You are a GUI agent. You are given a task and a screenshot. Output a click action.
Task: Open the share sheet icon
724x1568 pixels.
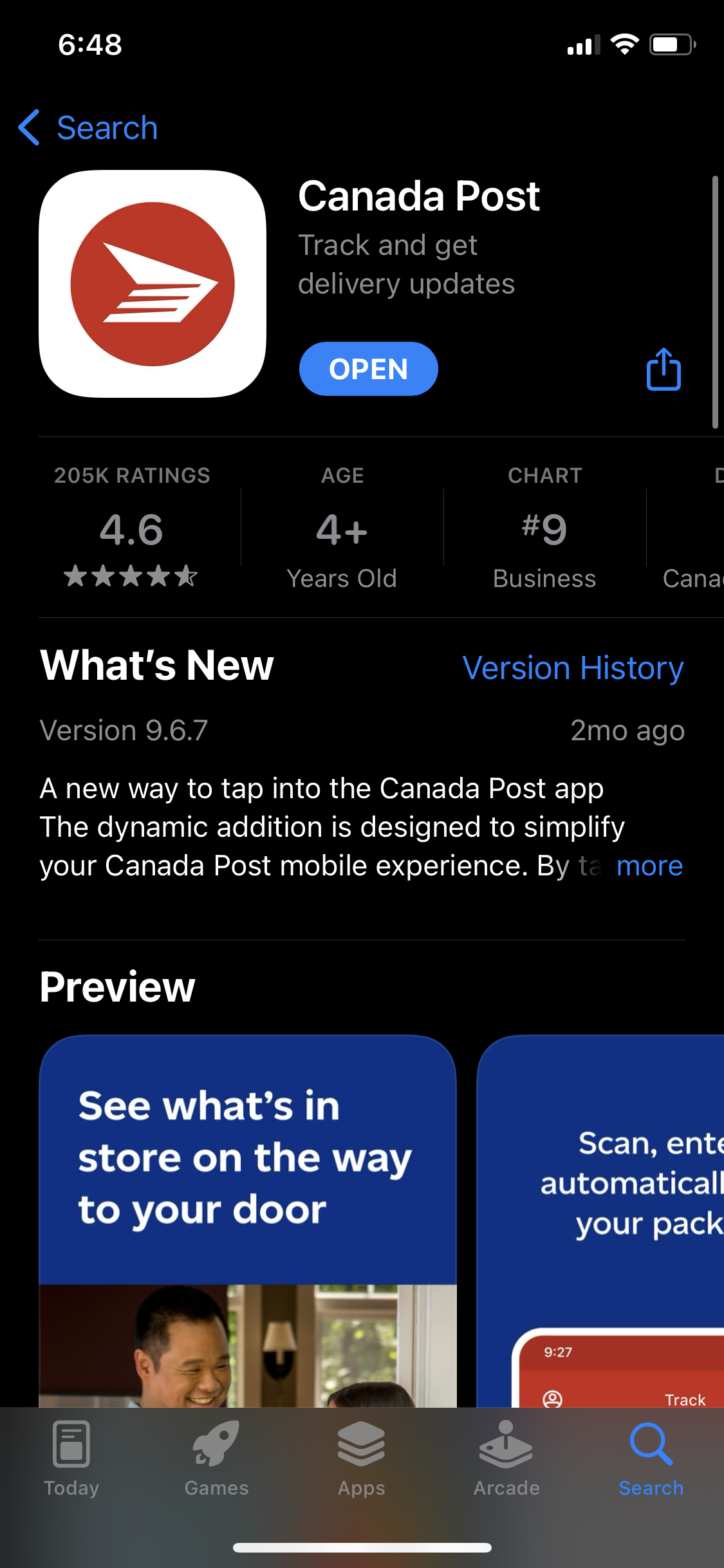[662, 369]
